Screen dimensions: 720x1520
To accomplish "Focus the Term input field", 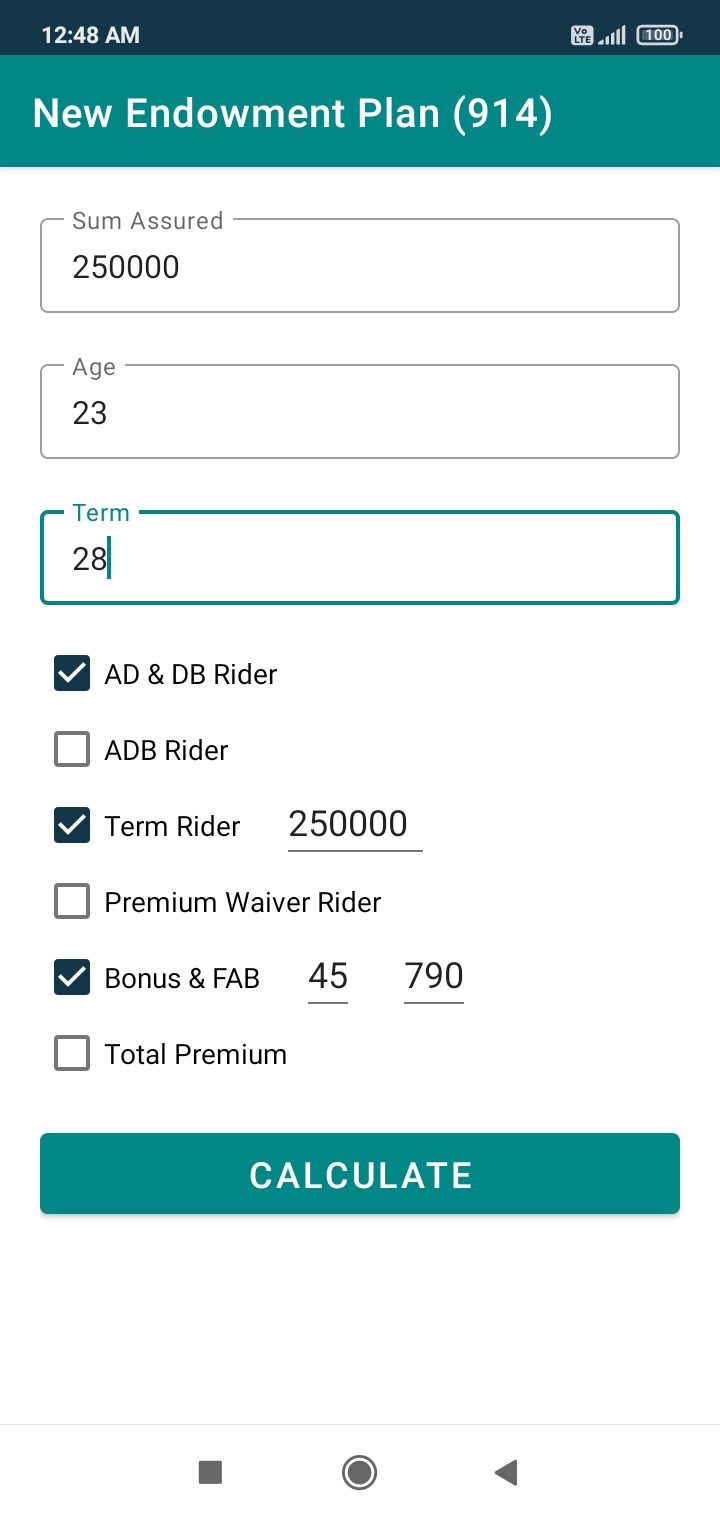I will point(360,558).
